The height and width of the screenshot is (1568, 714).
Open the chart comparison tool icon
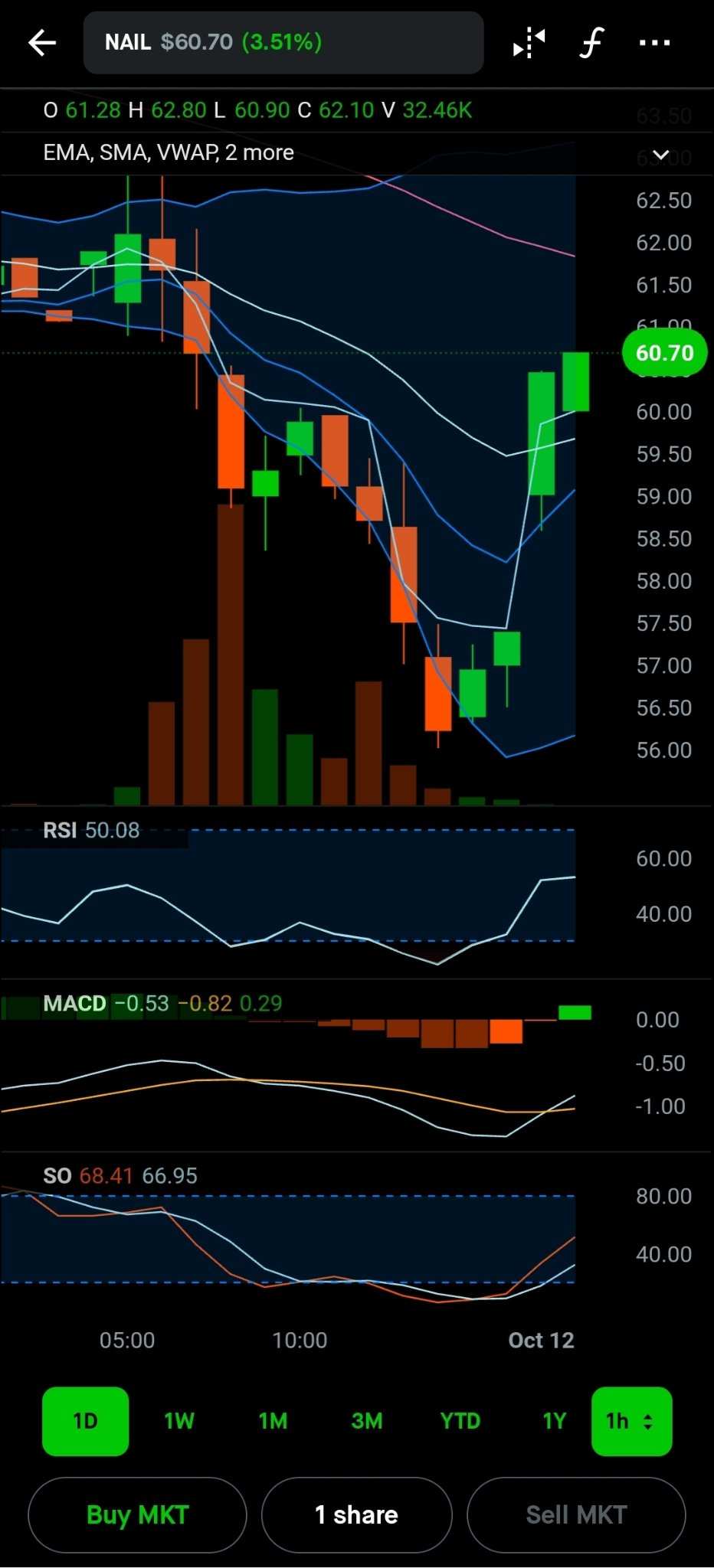tap(529, 43)
